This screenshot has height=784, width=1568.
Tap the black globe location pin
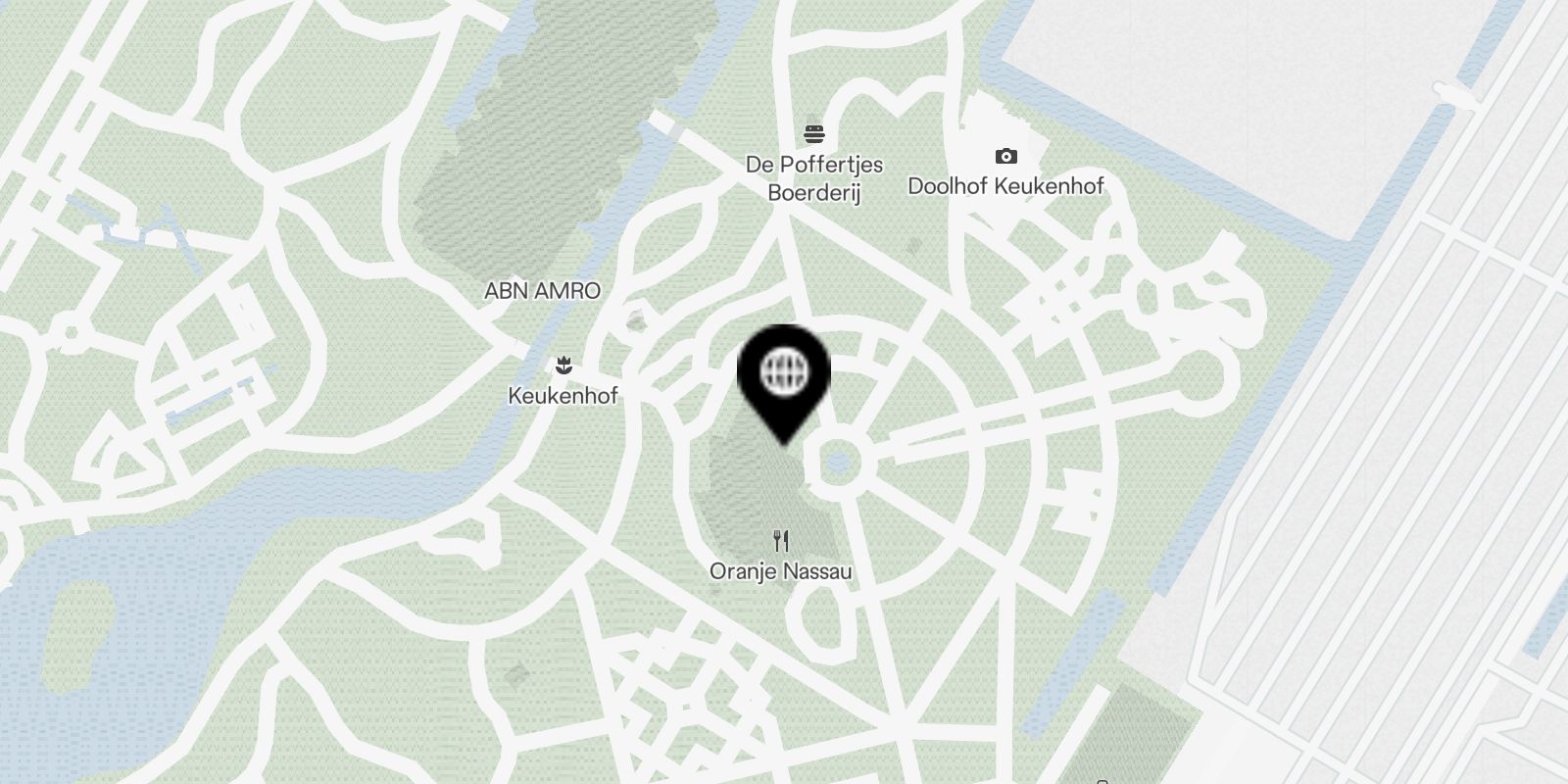(784, 373)
